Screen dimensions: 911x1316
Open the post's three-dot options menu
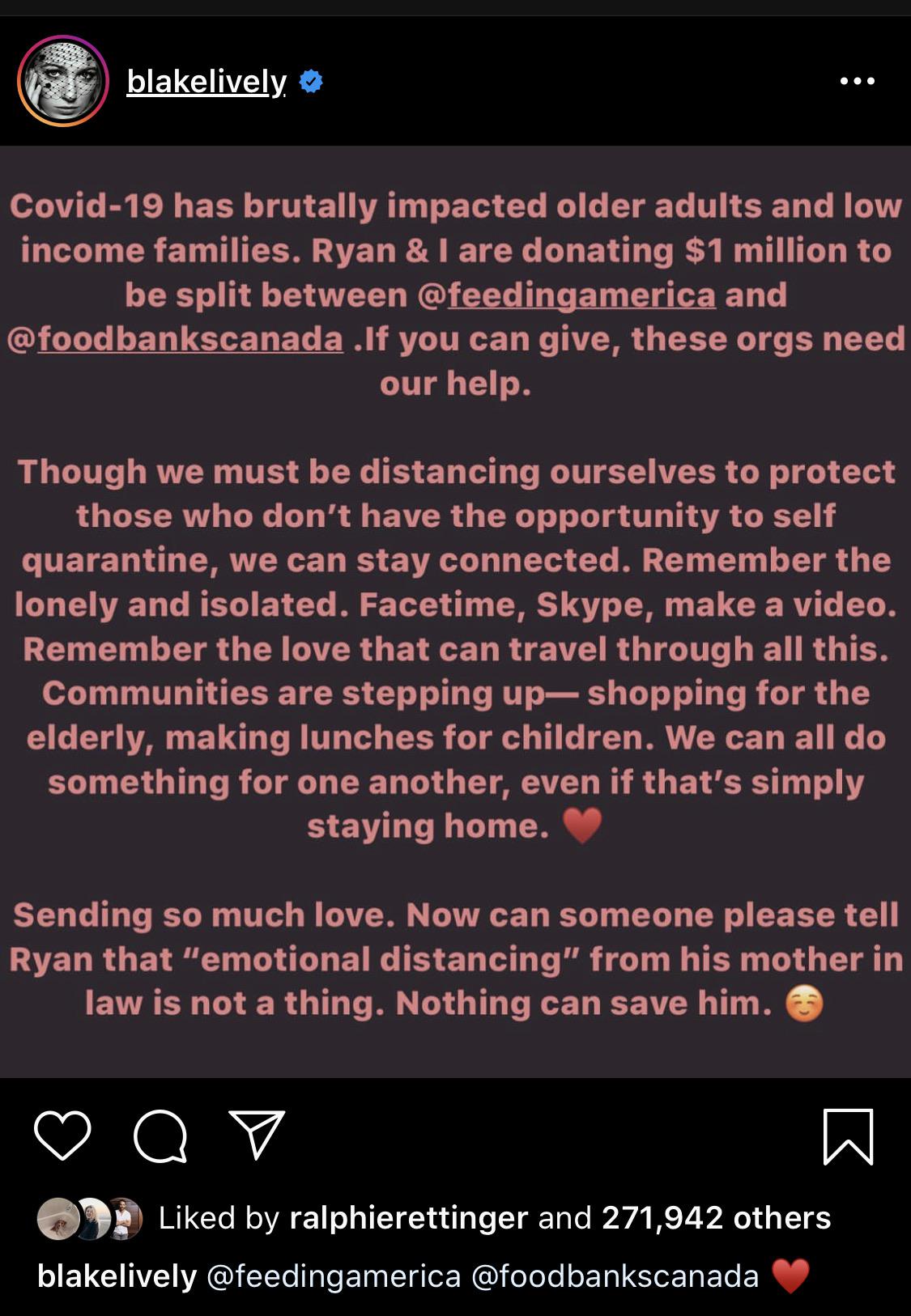tap(857, 81)
